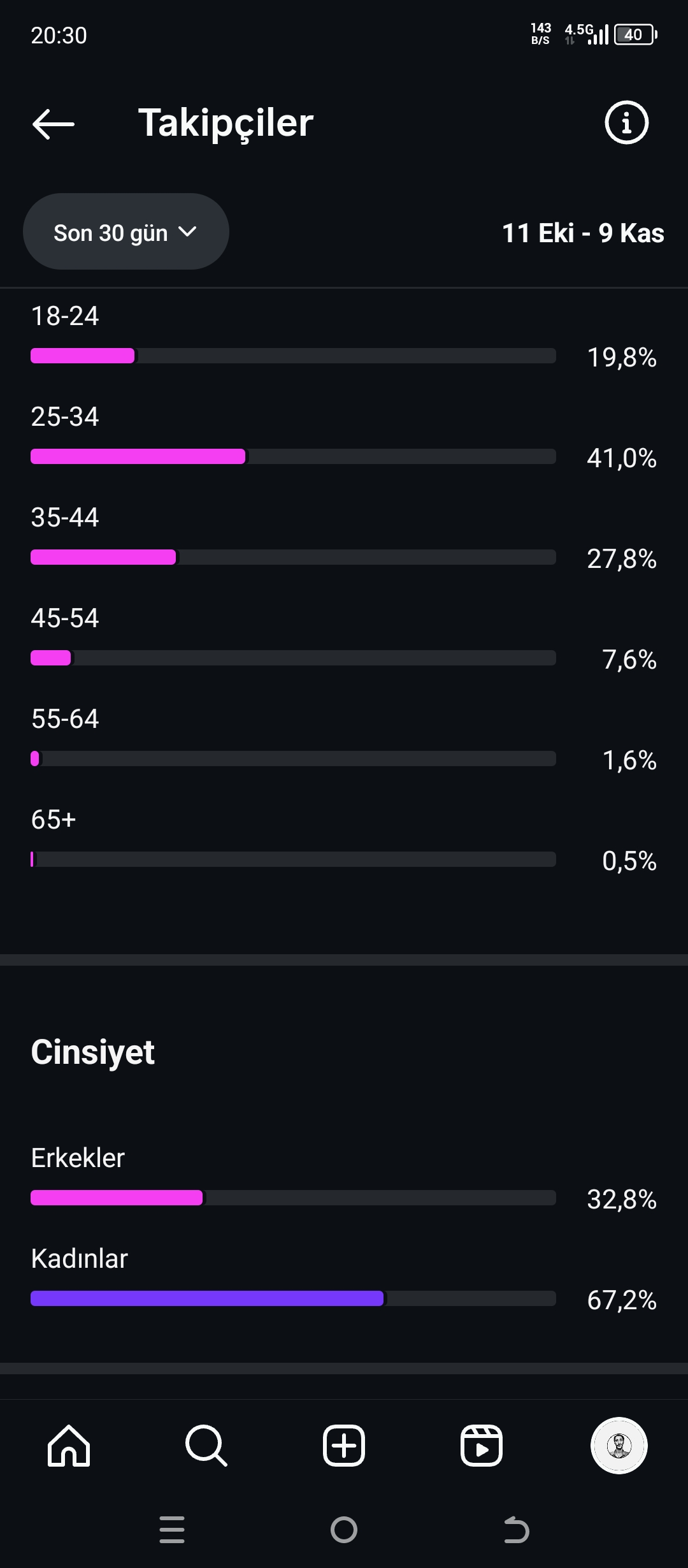Tap the system home button

[344, 1530]
